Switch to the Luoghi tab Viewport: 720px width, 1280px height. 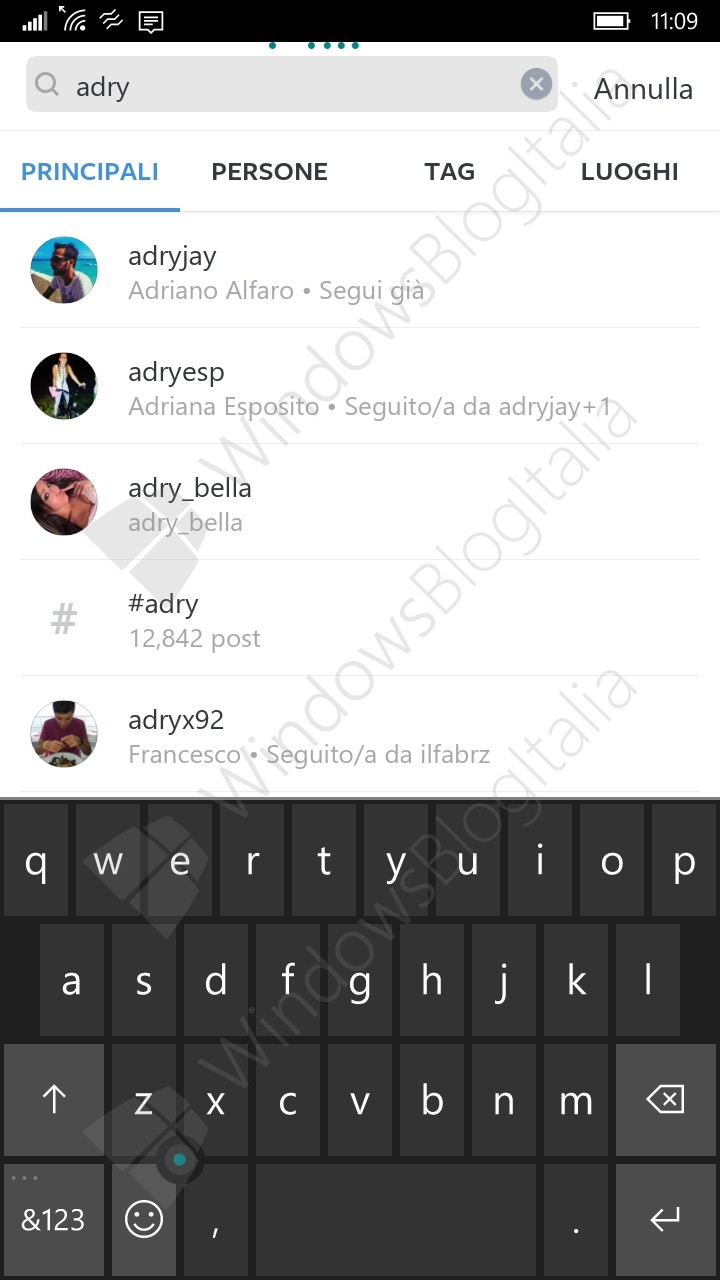tap(629, 172)
